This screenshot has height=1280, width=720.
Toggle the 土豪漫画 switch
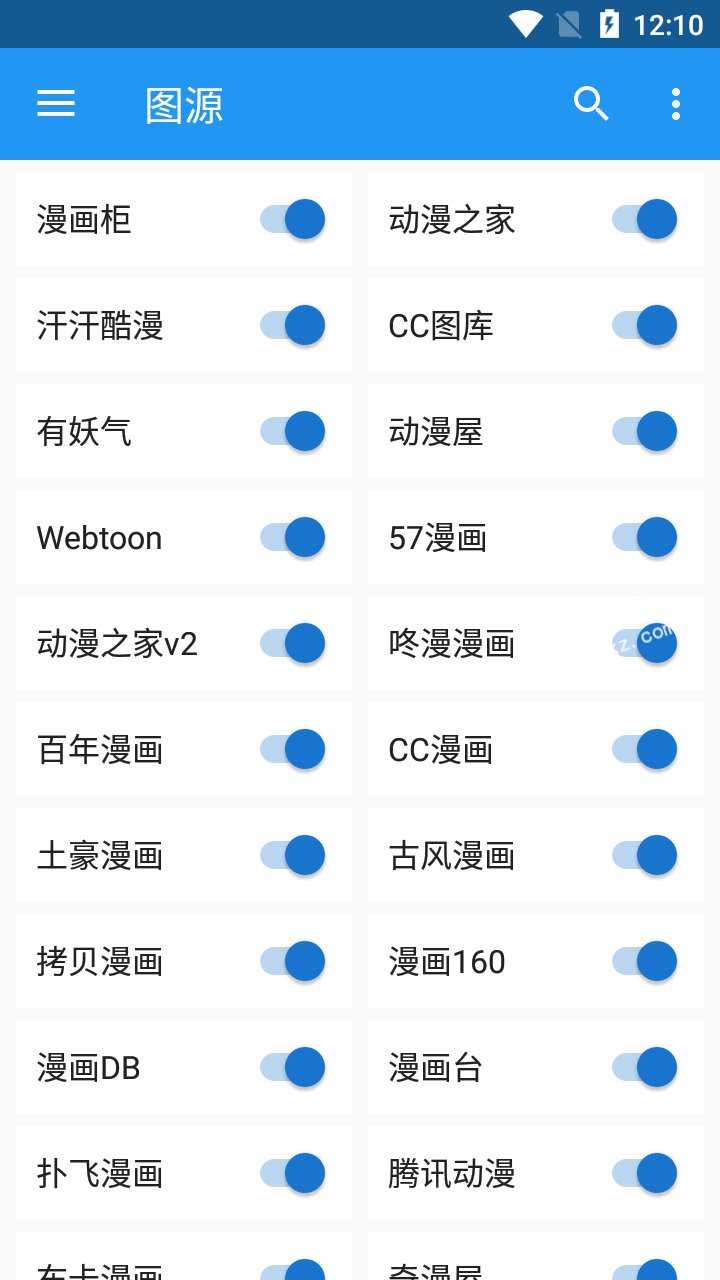tap(293, 855)
